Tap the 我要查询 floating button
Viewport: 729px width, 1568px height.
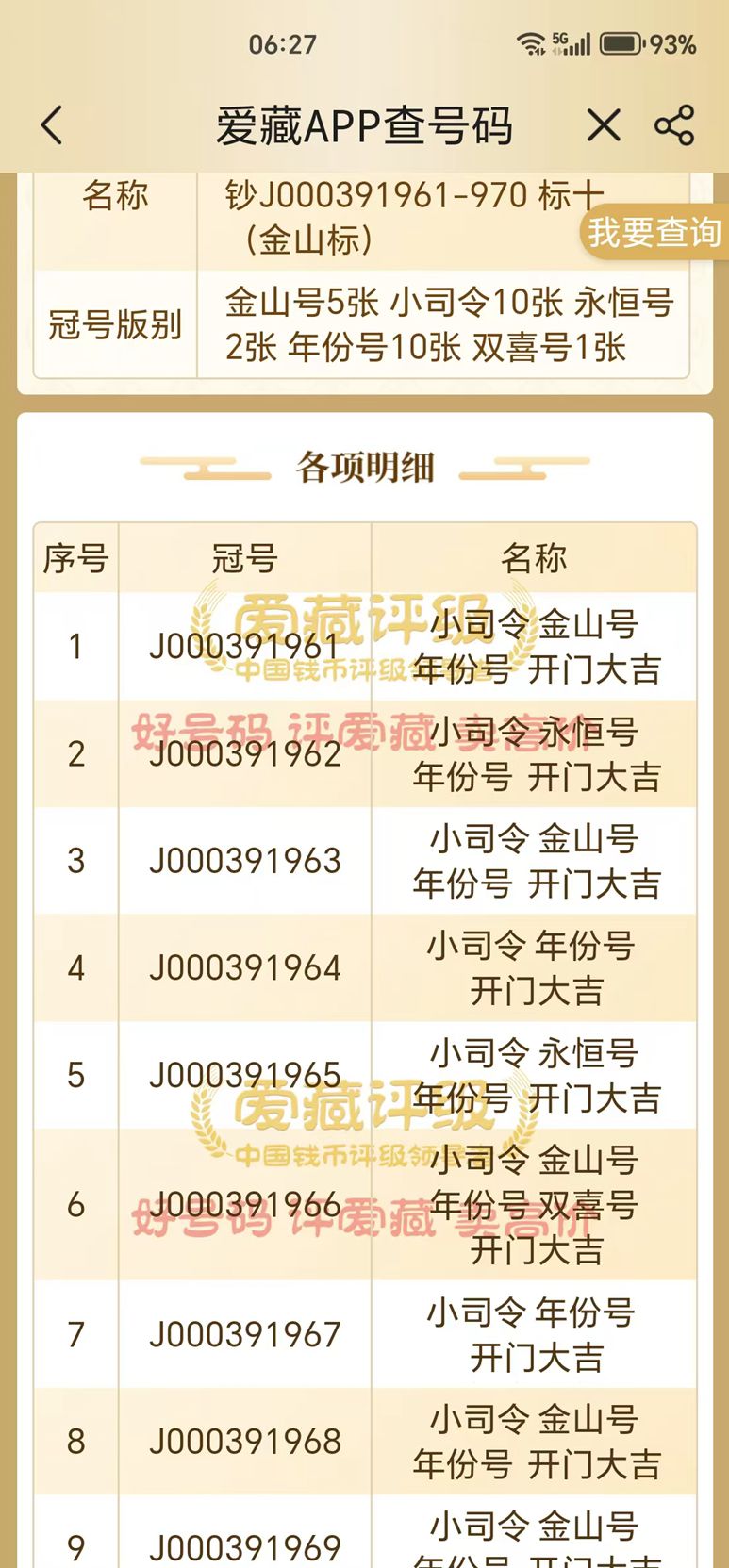(654, 232)
